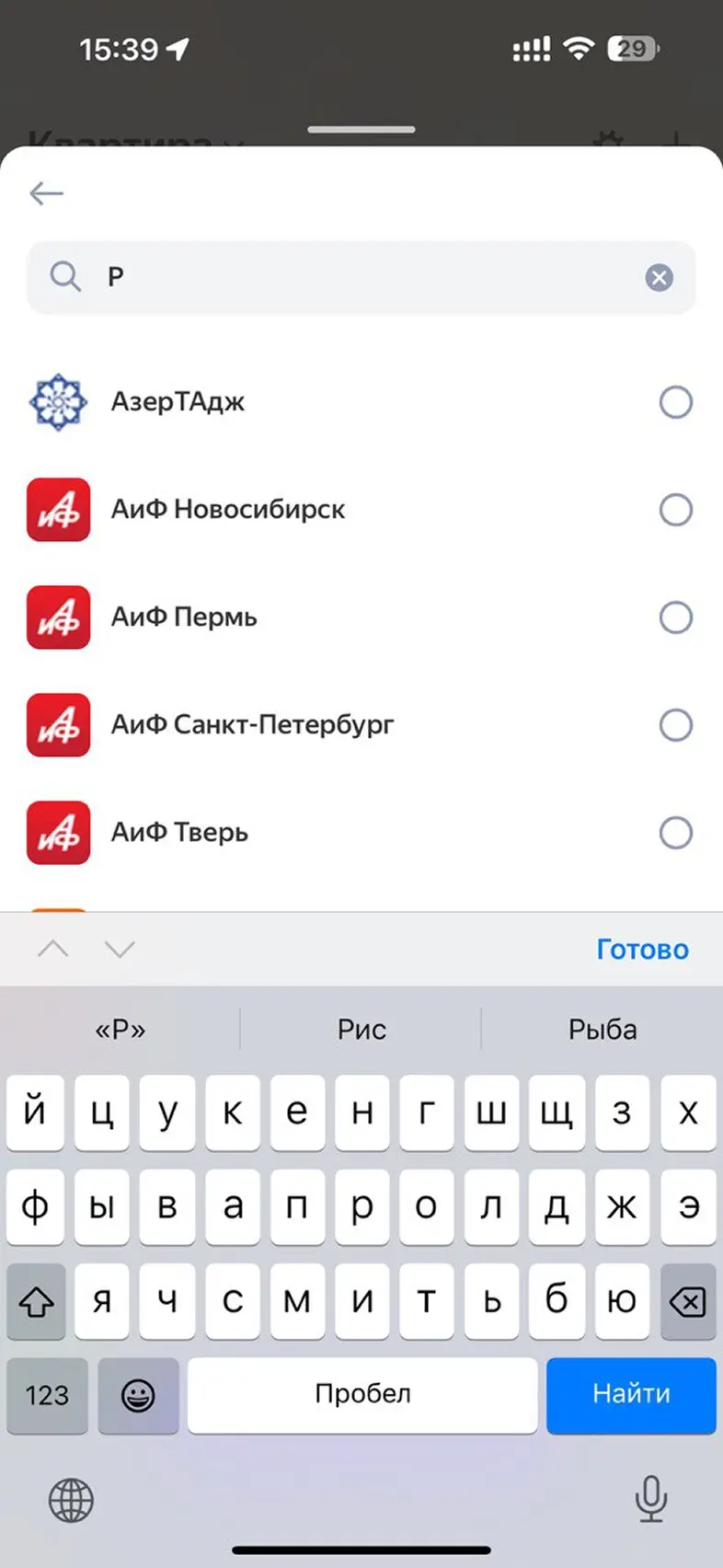The image size is (723, 1568).
Task: Tap the blue Найти key
Action: 631,1394
